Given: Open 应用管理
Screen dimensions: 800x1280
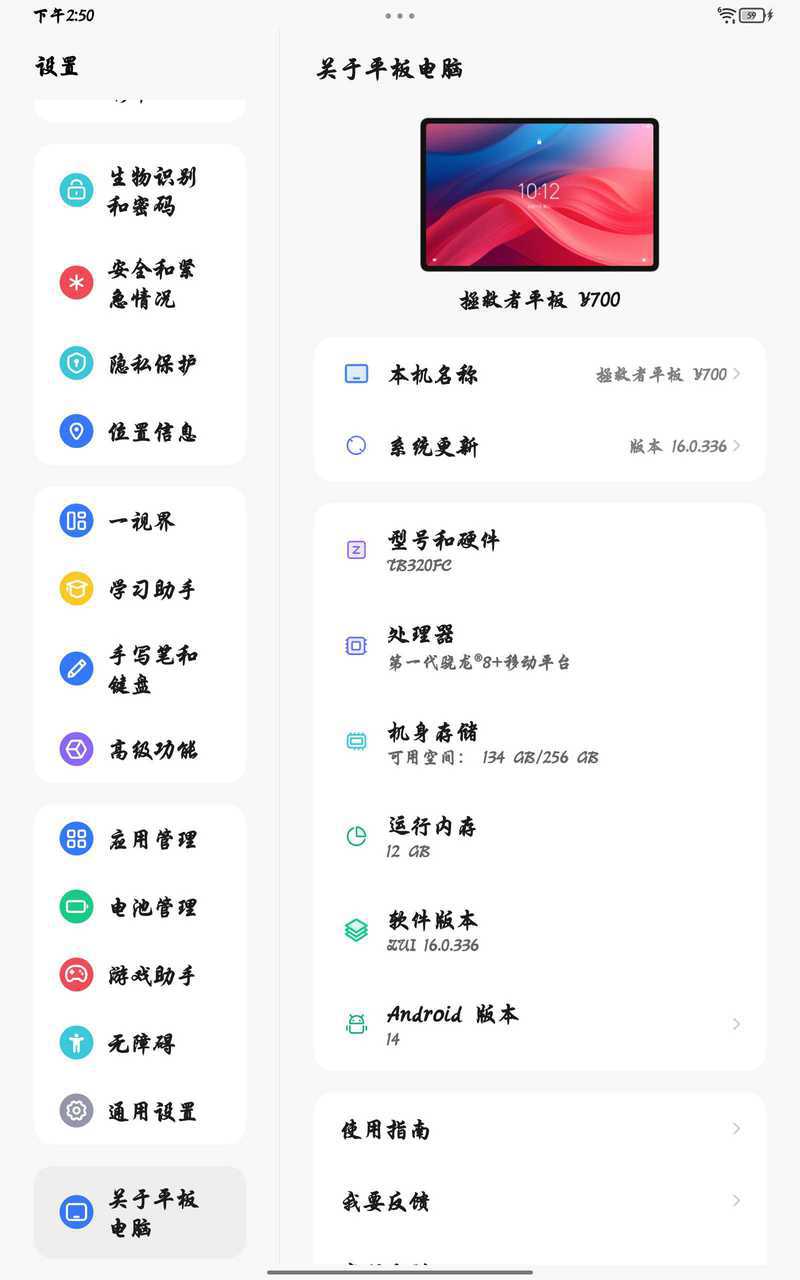Looking at the screenshot, I should coord(140,839).
